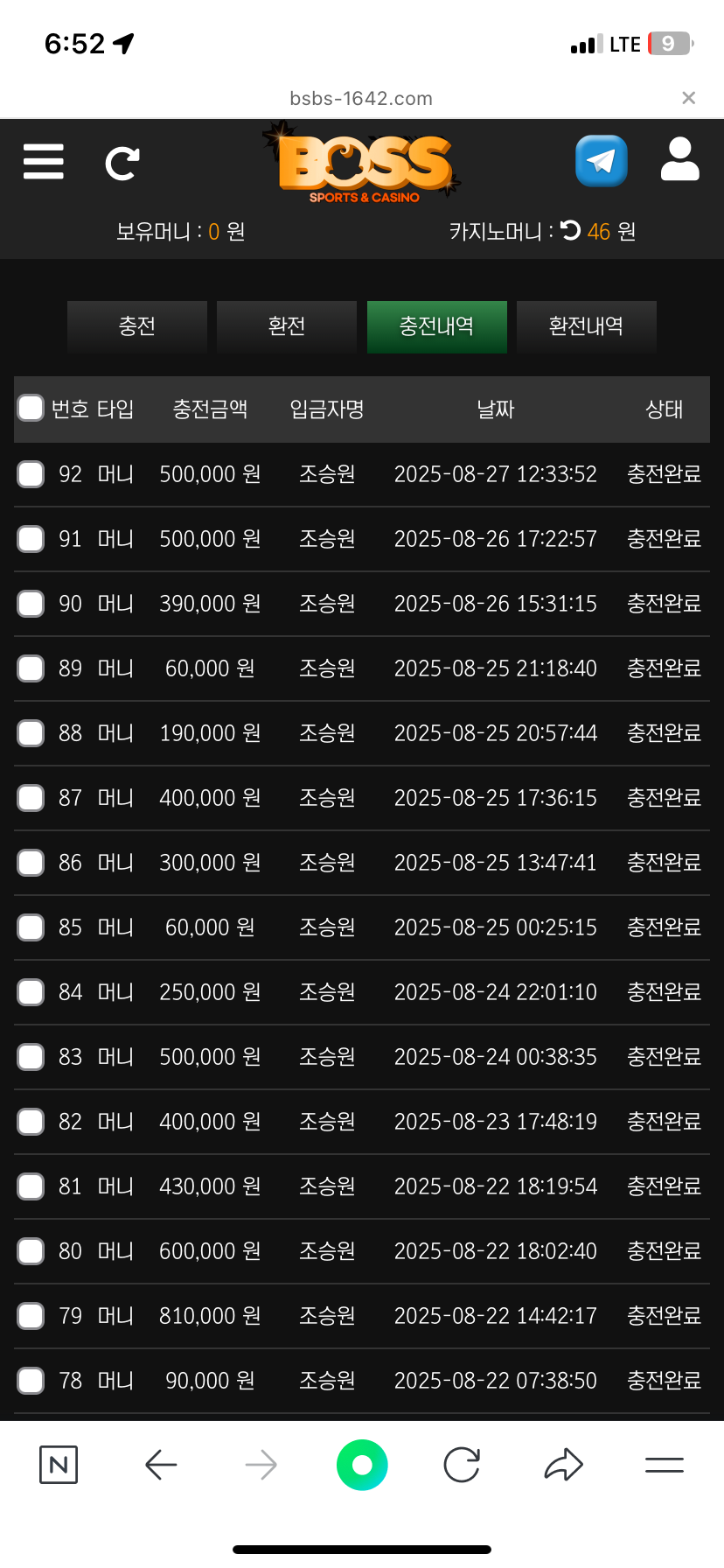Reload the page from the bottom bar
Screen dimensions: 724x1568
click(x=462, y=1465)
